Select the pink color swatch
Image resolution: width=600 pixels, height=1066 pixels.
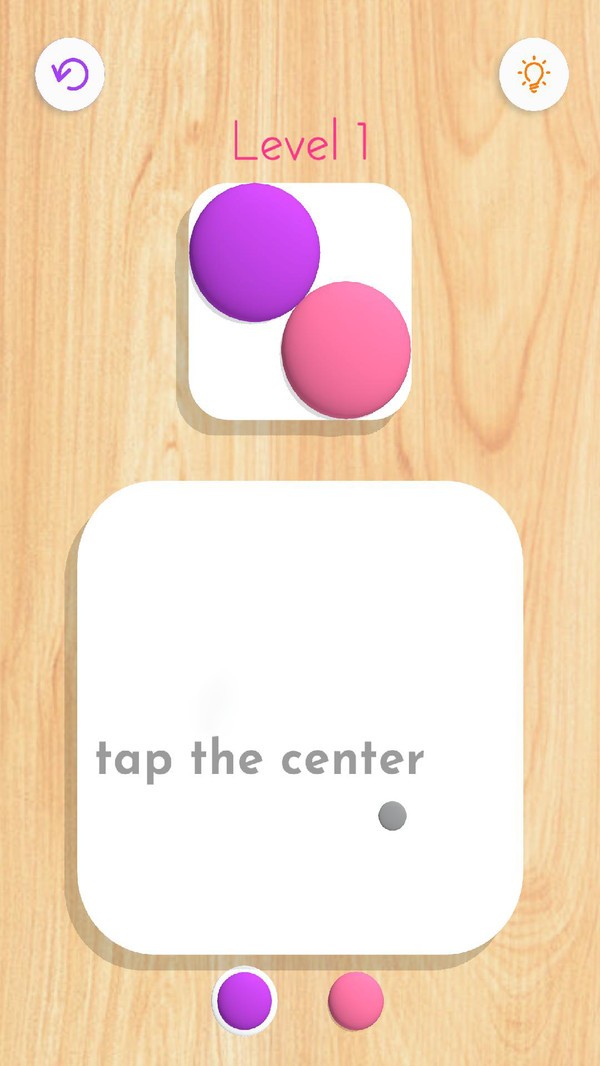[x=356, y=1000]
